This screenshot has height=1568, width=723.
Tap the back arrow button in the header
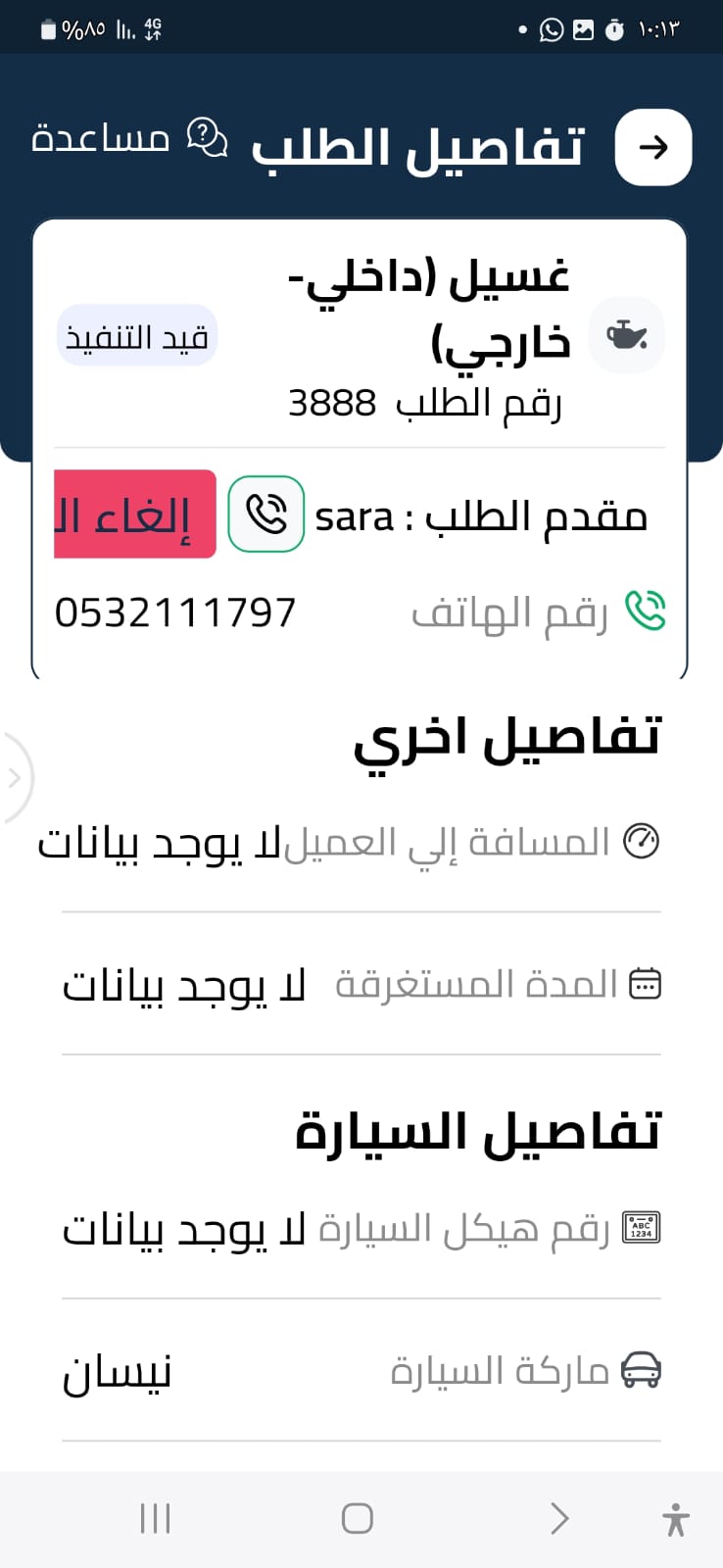click(x=653, y=147)
